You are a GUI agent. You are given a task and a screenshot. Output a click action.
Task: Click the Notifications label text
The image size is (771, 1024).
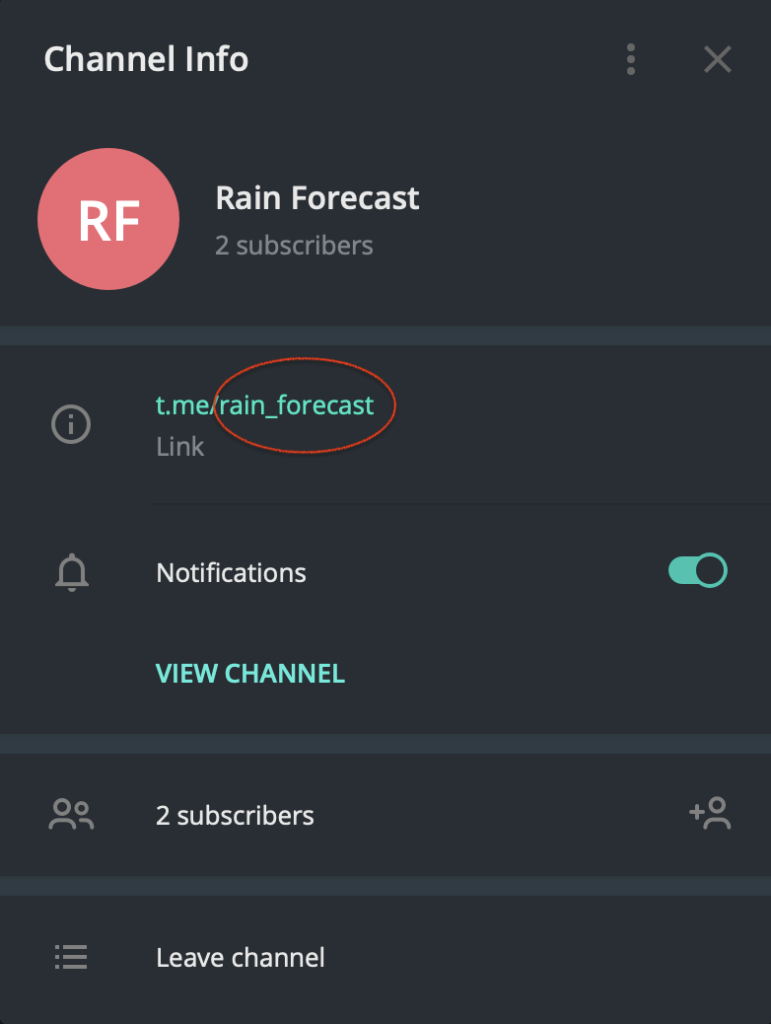(x=231, y=572)
